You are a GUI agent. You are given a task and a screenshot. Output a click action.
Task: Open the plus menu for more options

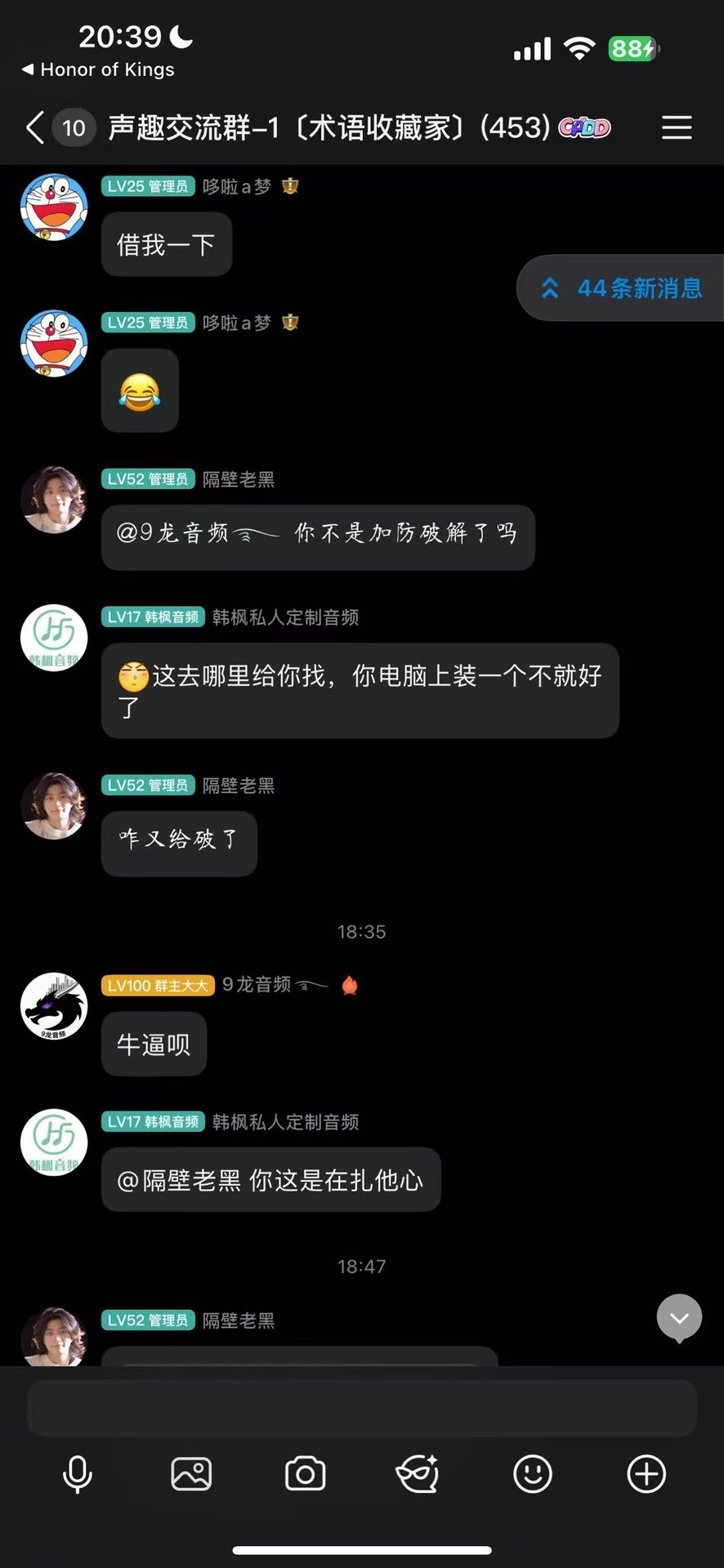pyautogui.click(x=646, y=1474)
